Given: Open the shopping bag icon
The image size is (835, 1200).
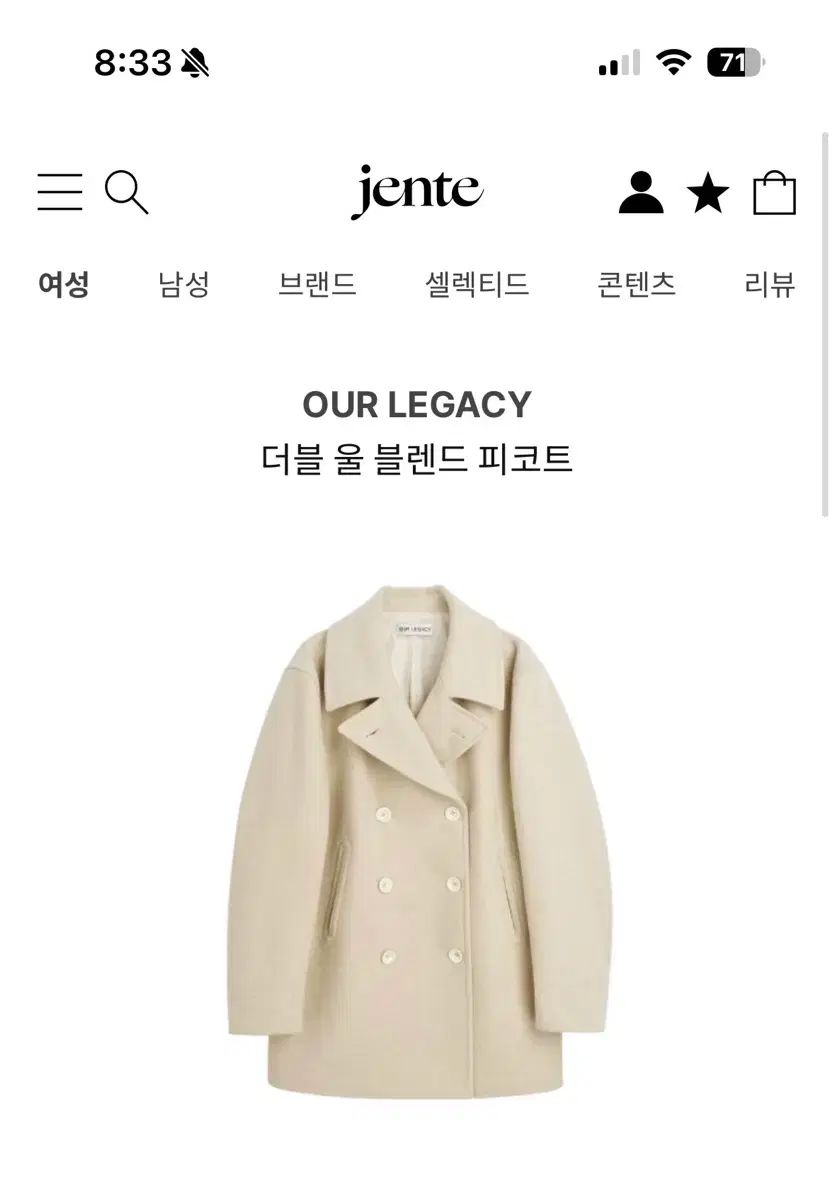Looking at the screenshot, I should (x=775, y=194).
